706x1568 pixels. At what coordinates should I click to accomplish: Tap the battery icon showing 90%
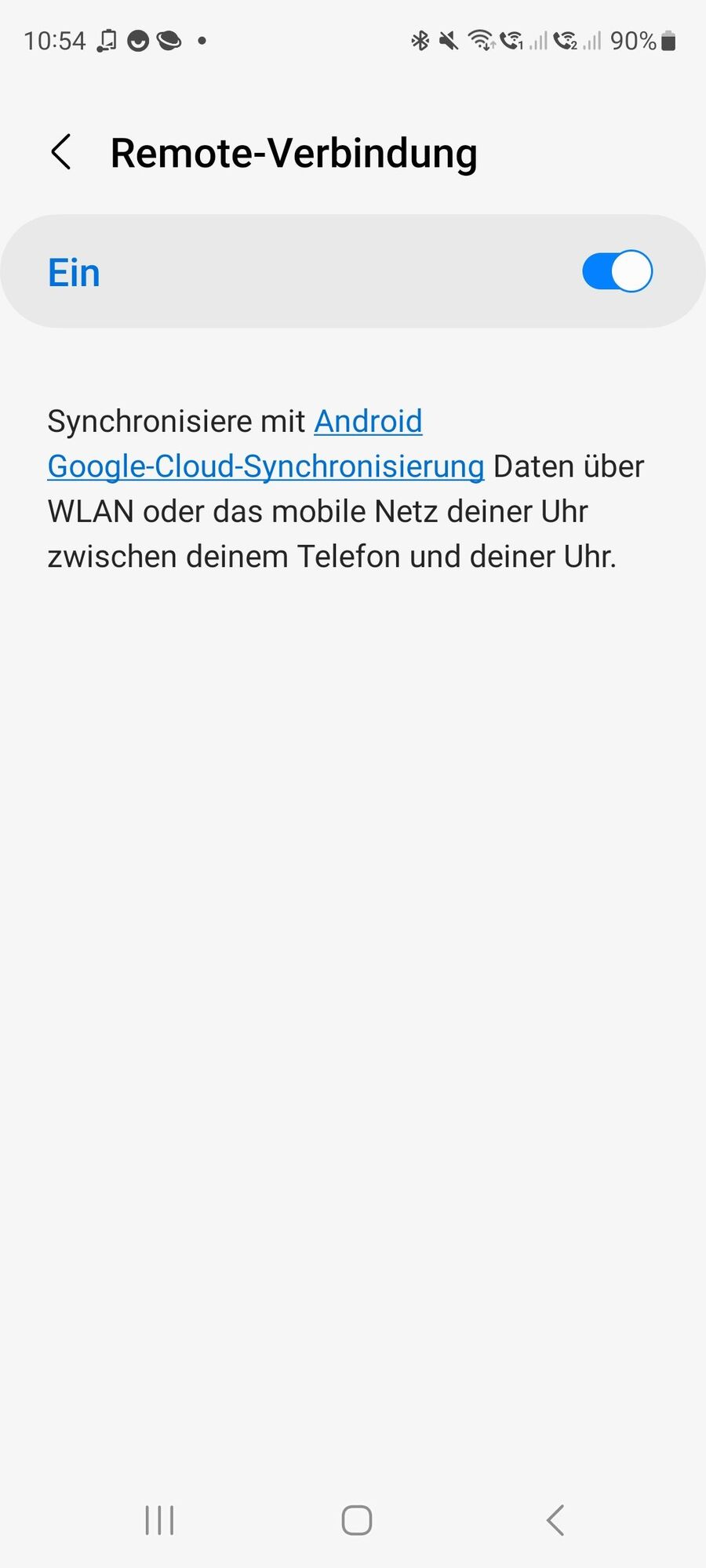pos(668,41)
